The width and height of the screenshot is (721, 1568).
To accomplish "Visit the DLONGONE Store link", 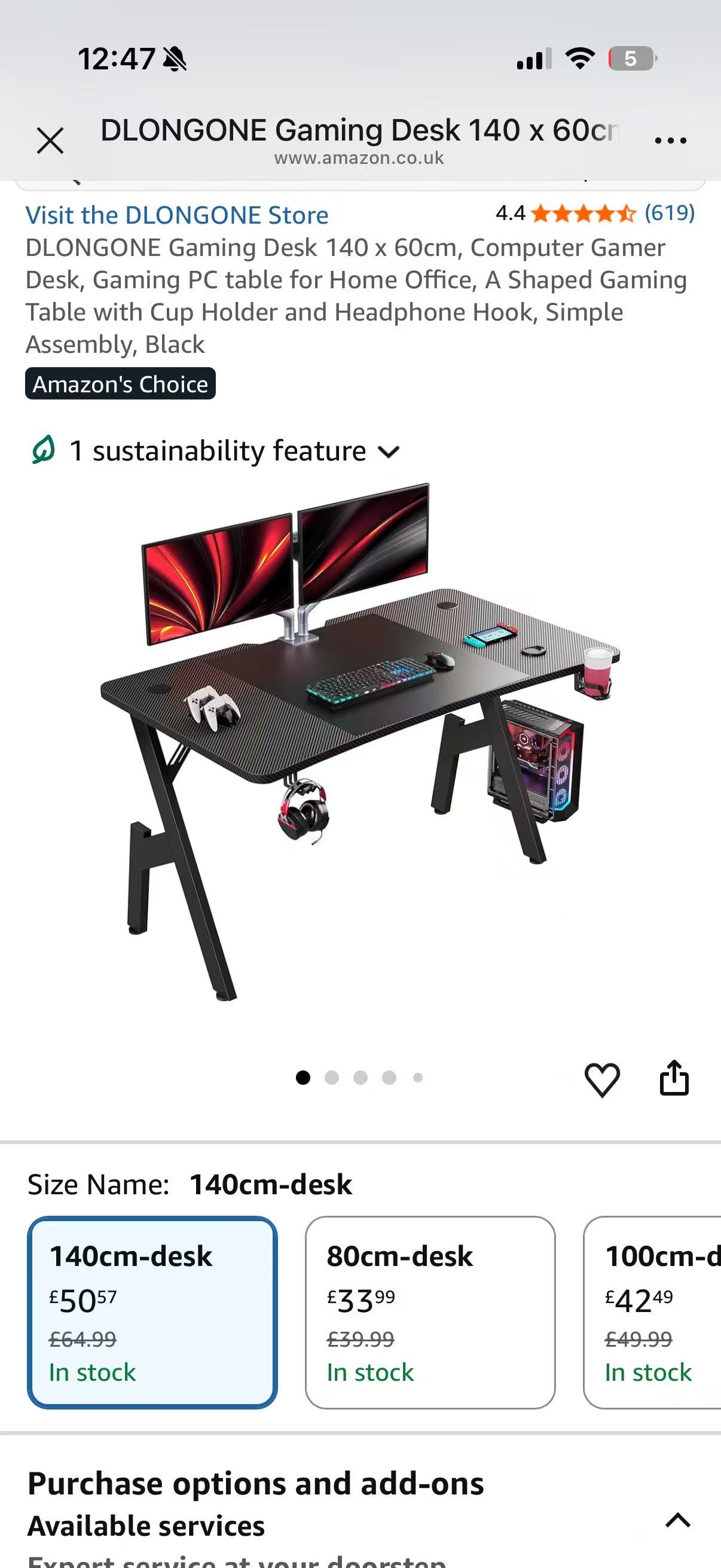I will pos(177,215).
